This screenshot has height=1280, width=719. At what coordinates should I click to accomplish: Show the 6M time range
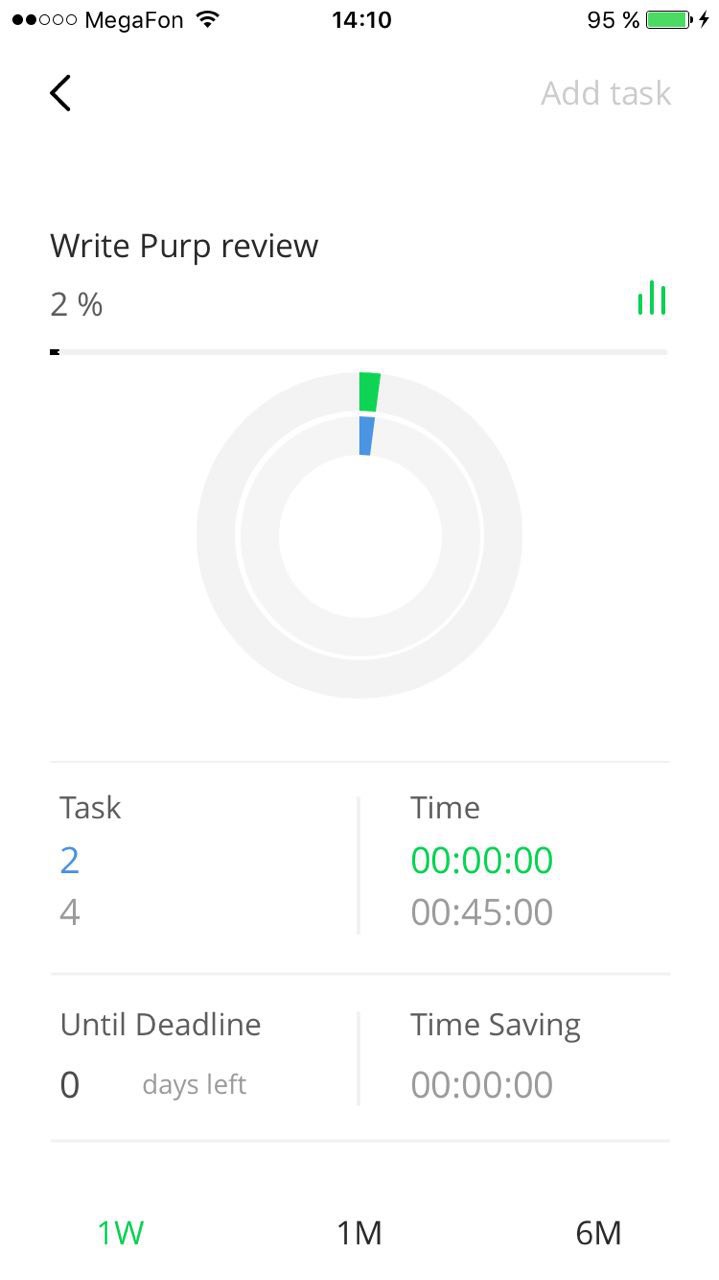(x=598, y=1233)
